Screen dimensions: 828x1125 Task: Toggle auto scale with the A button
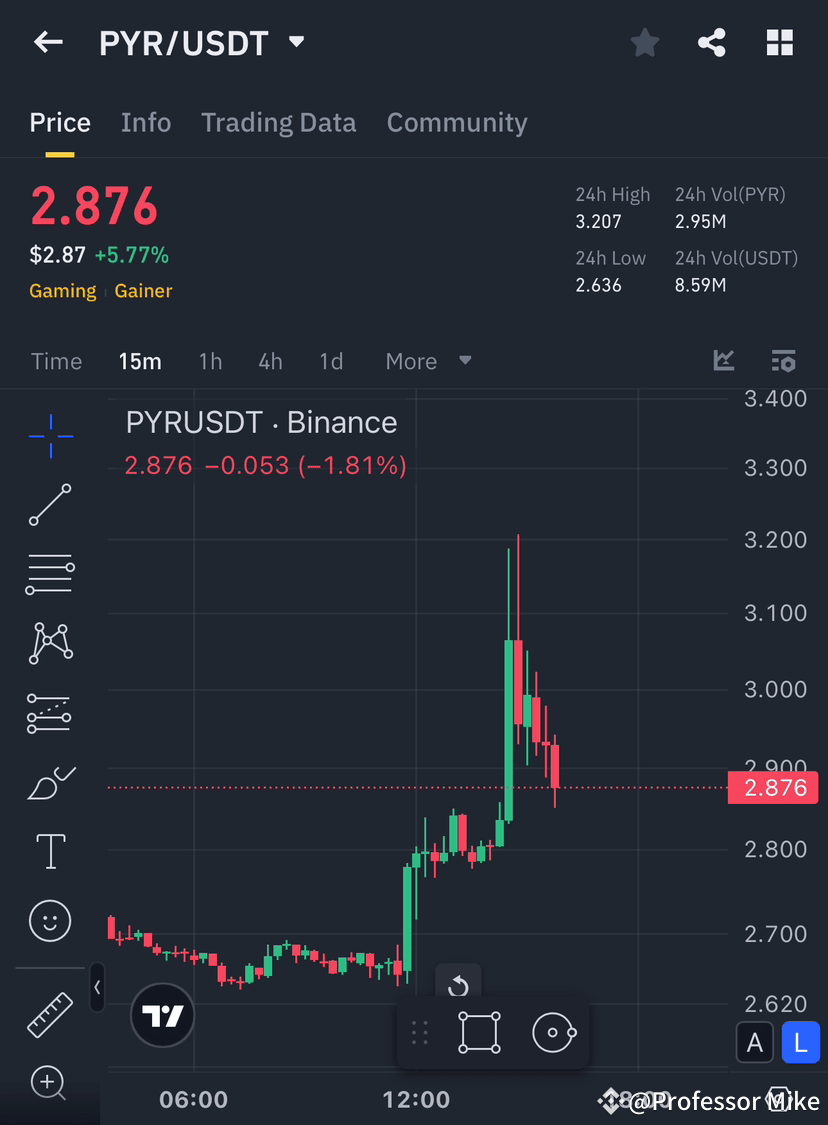755,1042
